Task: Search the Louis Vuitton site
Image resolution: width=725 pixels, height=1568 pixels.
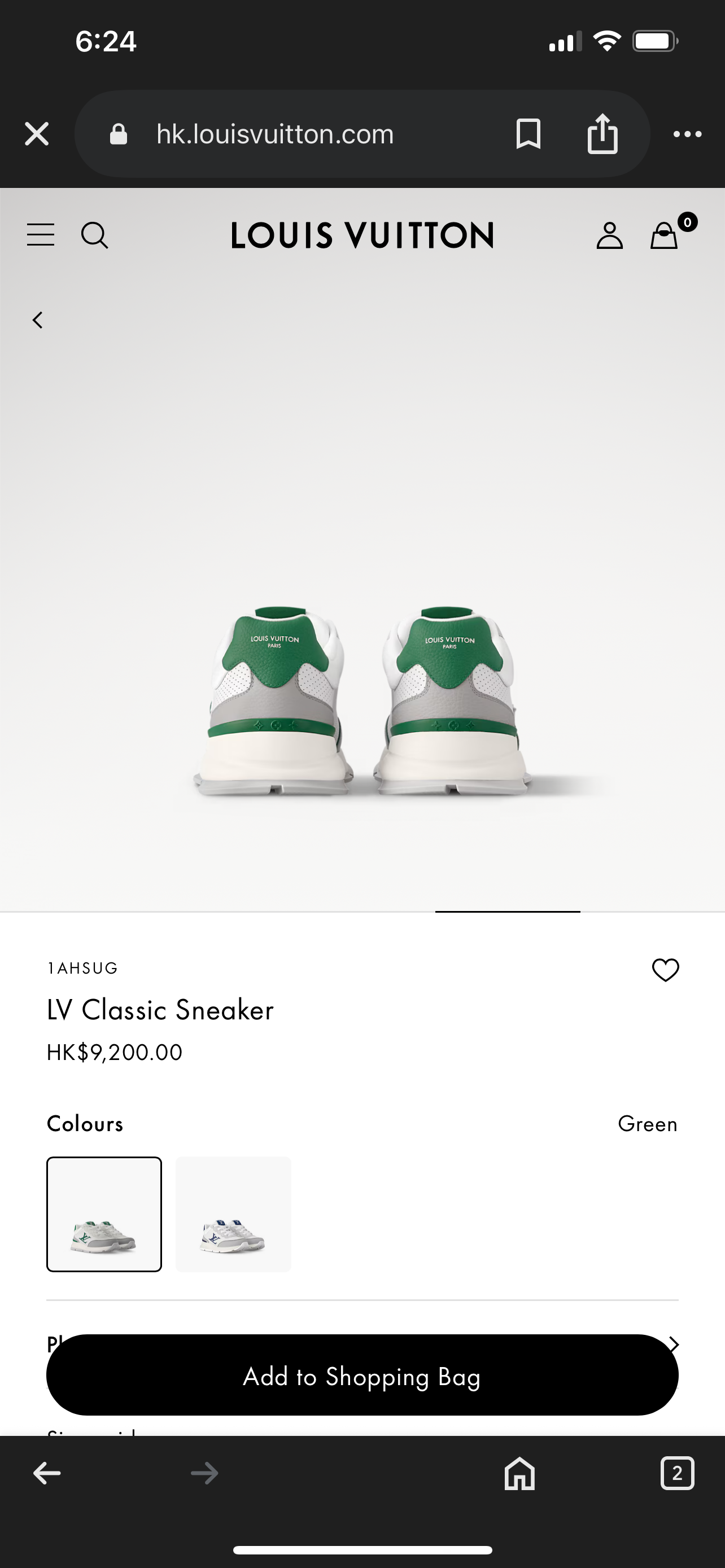Action: [x=95, y=235]
